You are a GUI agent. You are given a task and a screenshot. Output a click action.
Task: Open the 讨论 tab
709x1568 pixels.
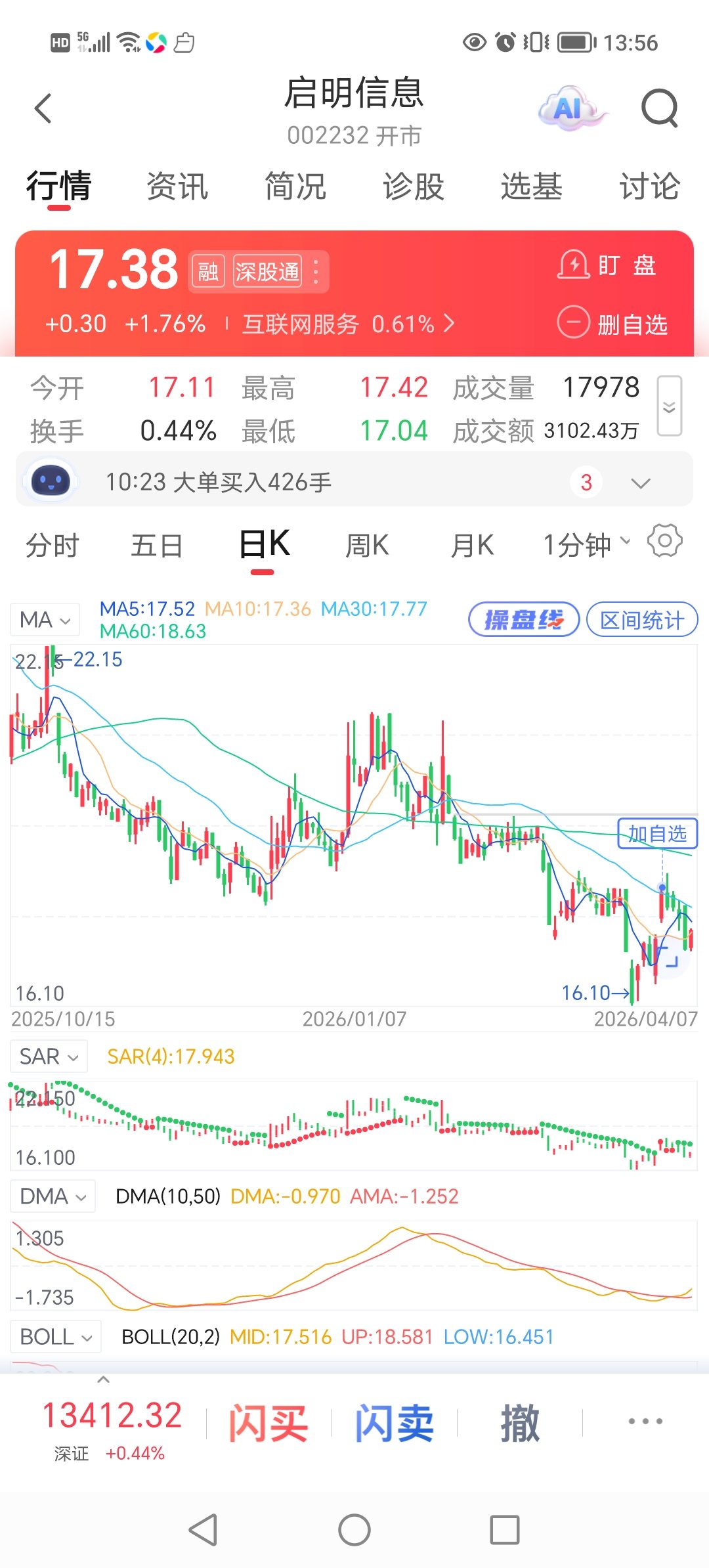point(649,186)
